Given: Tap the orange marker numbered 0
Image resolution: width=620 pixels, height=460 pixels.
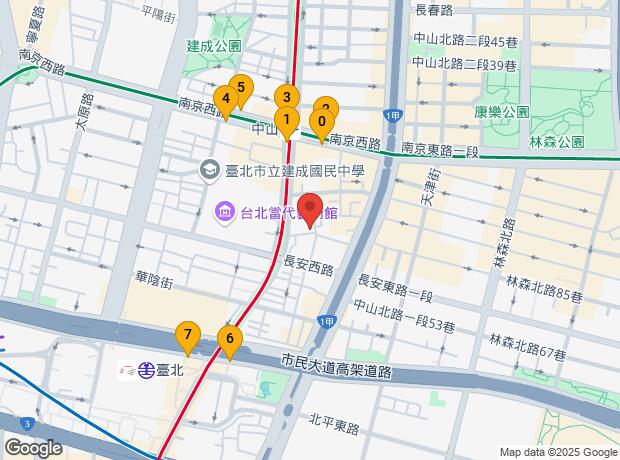Looking at the screenshot, I should tap(321, 122).
